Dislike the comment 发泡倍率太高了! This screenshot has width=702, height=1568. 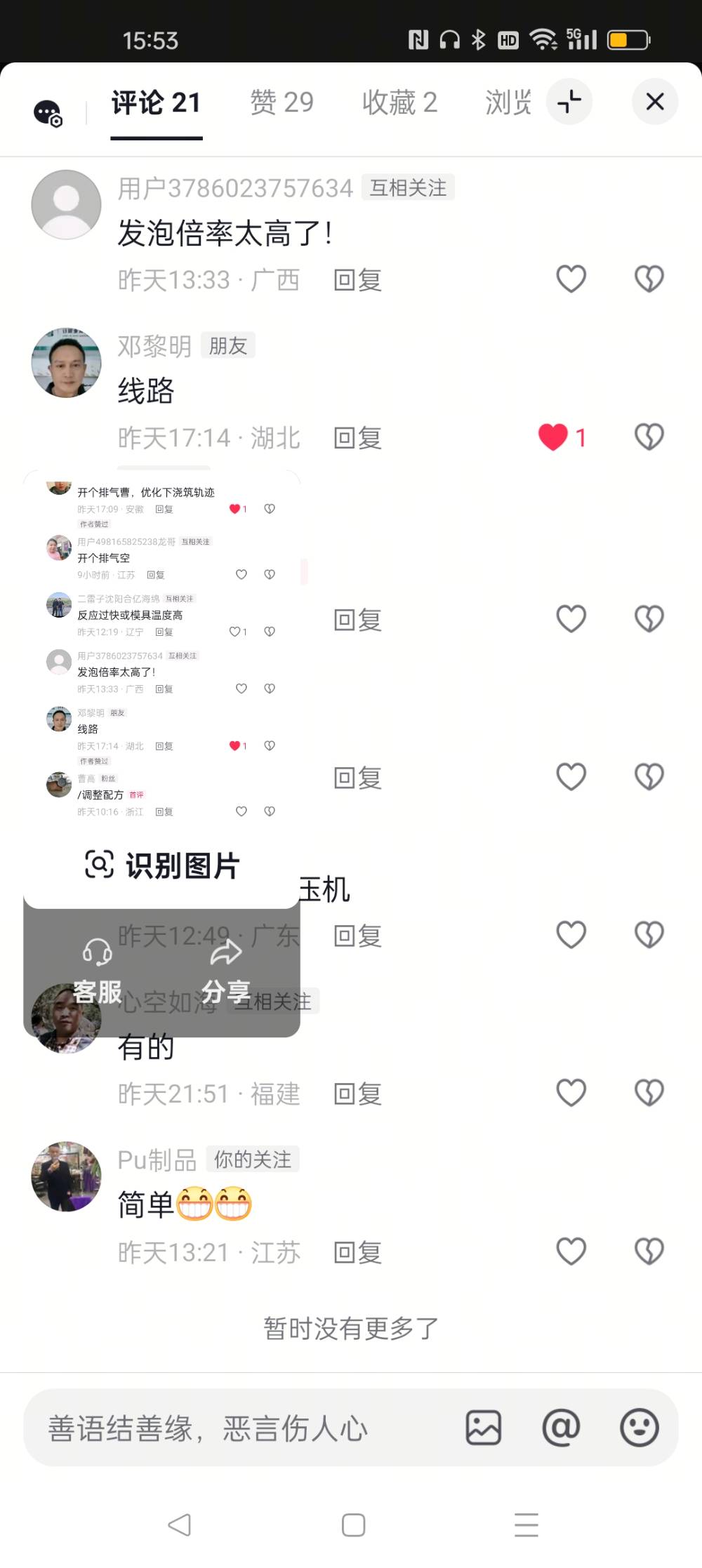coord(649,279)
